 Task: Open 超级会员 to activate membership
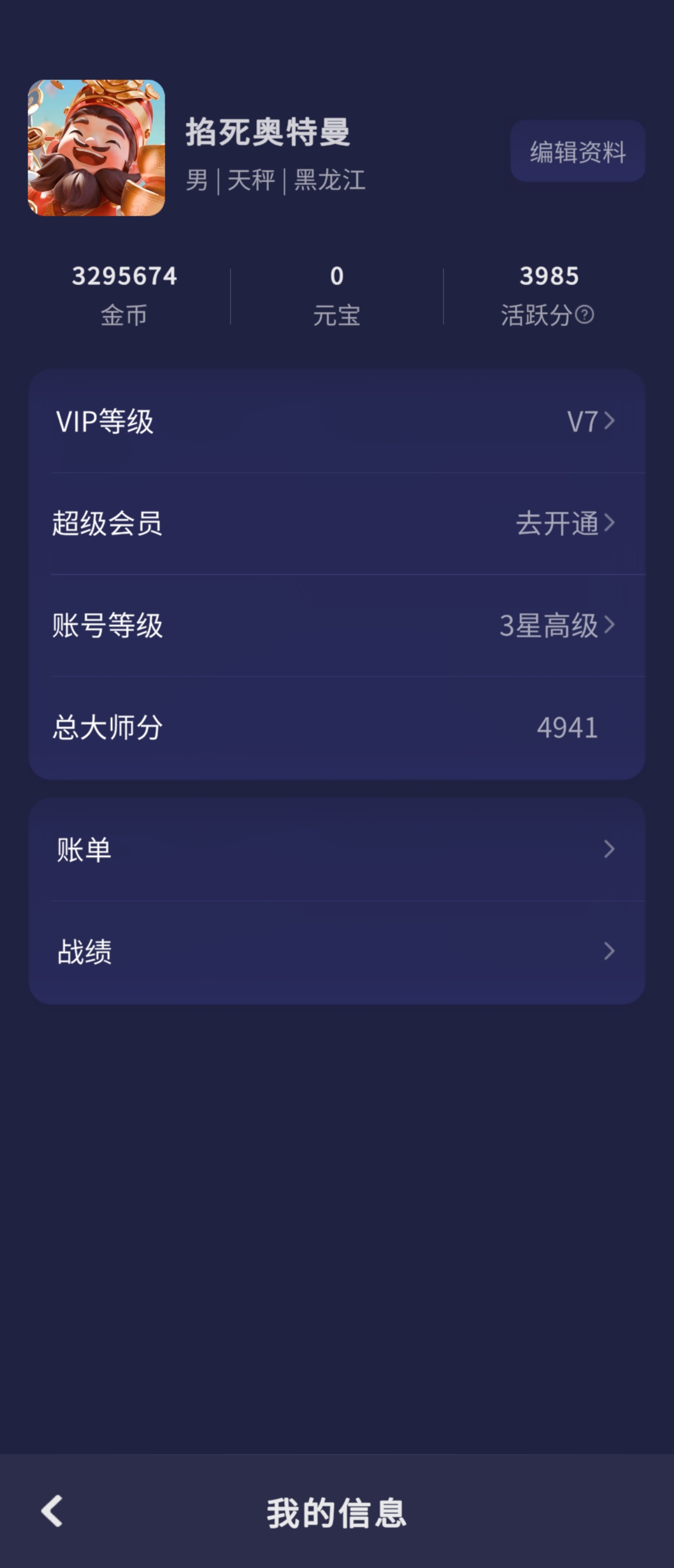(336, 523)
